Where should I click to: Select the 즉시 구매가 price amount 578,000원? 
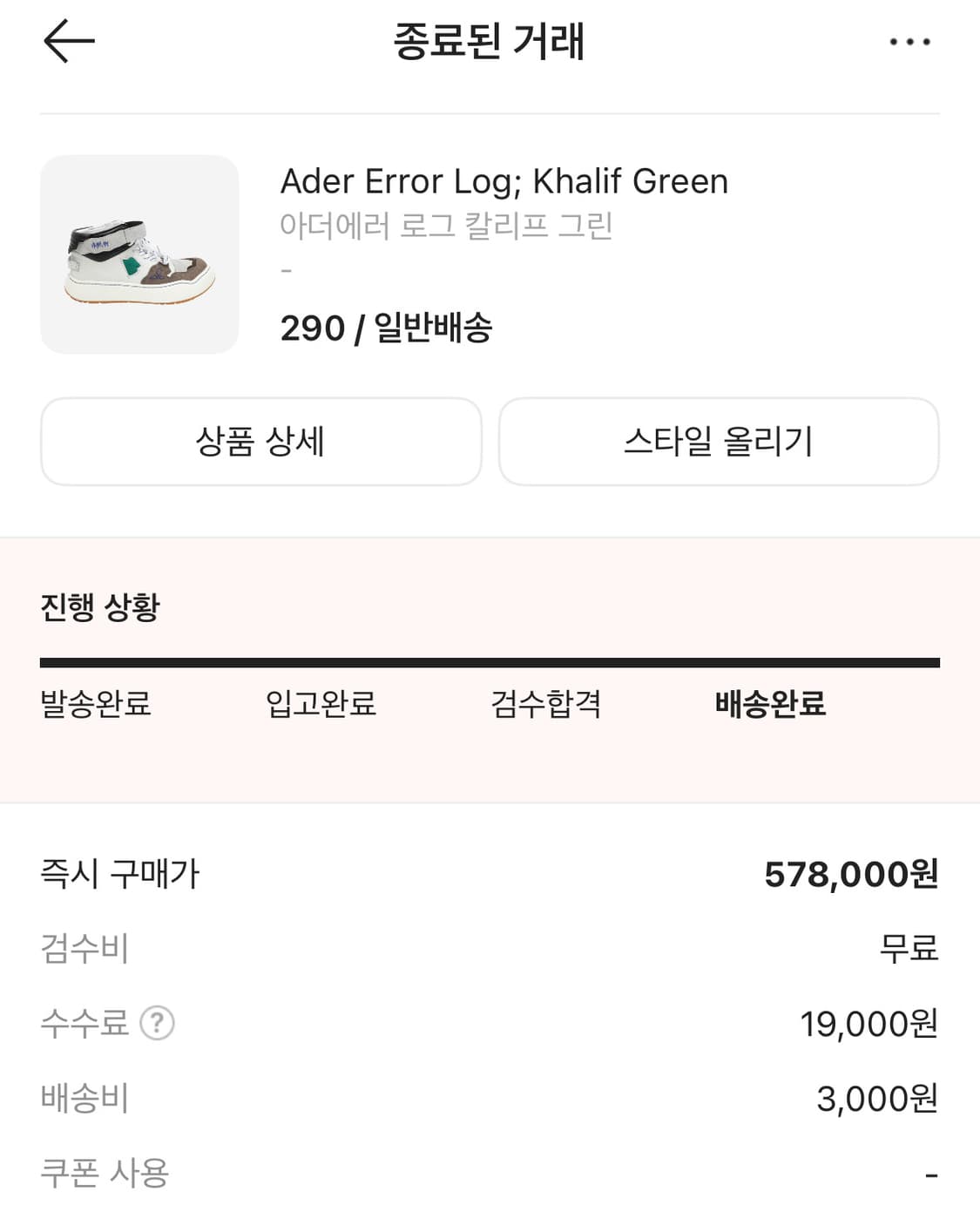tap(851, 873)
